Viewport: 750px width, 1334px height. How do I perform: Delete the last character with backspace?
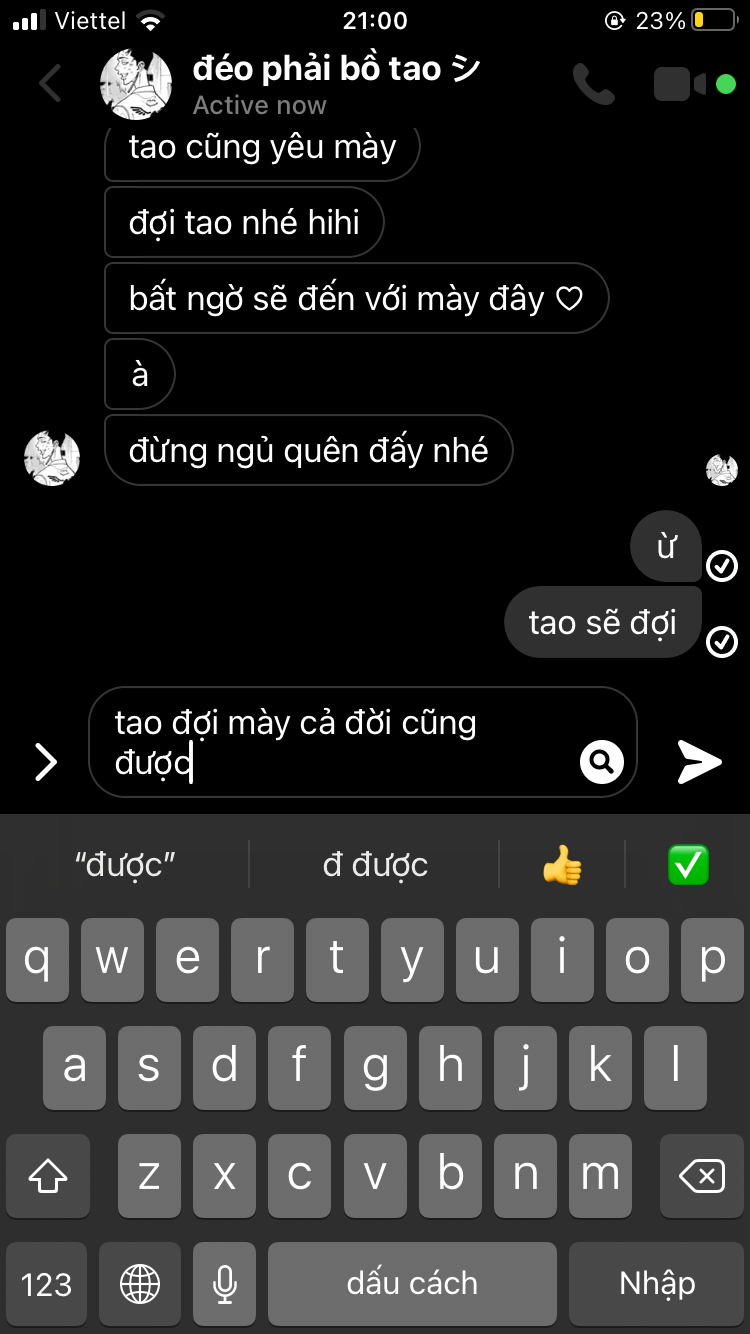pos(701,1176)
